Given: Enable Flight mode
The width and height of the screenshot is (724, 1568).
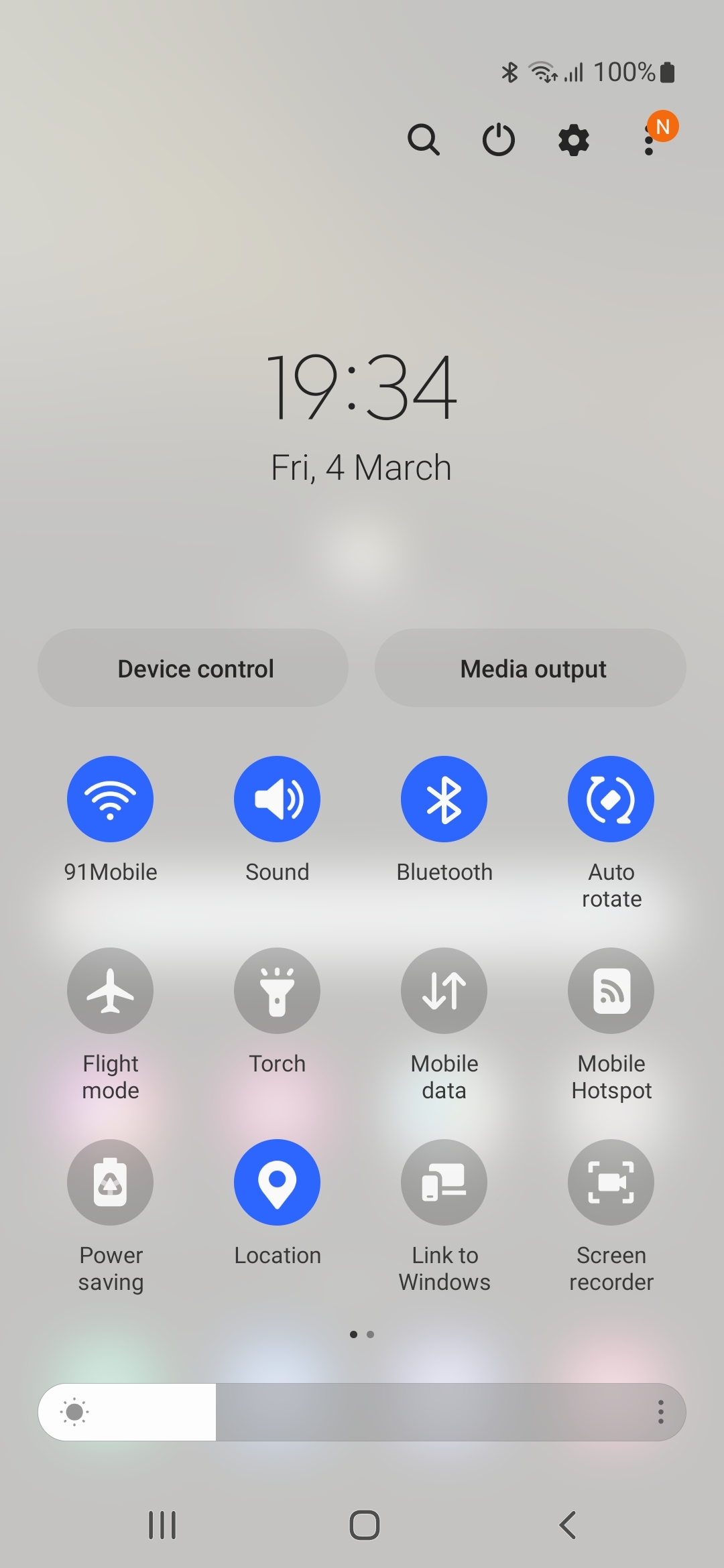Looking at the screenshot, I should coord(110,990).
